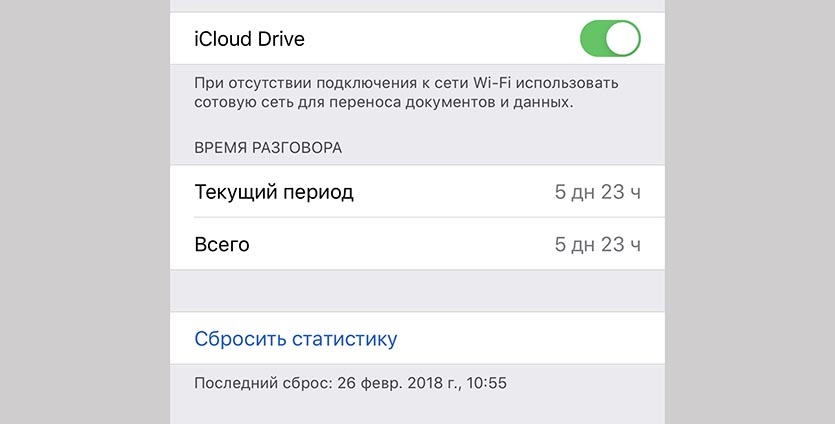The width and height of the screenshot is (835, 424).
Task: Turn off the iCloud Drive switch
Action: pos(609,40)
